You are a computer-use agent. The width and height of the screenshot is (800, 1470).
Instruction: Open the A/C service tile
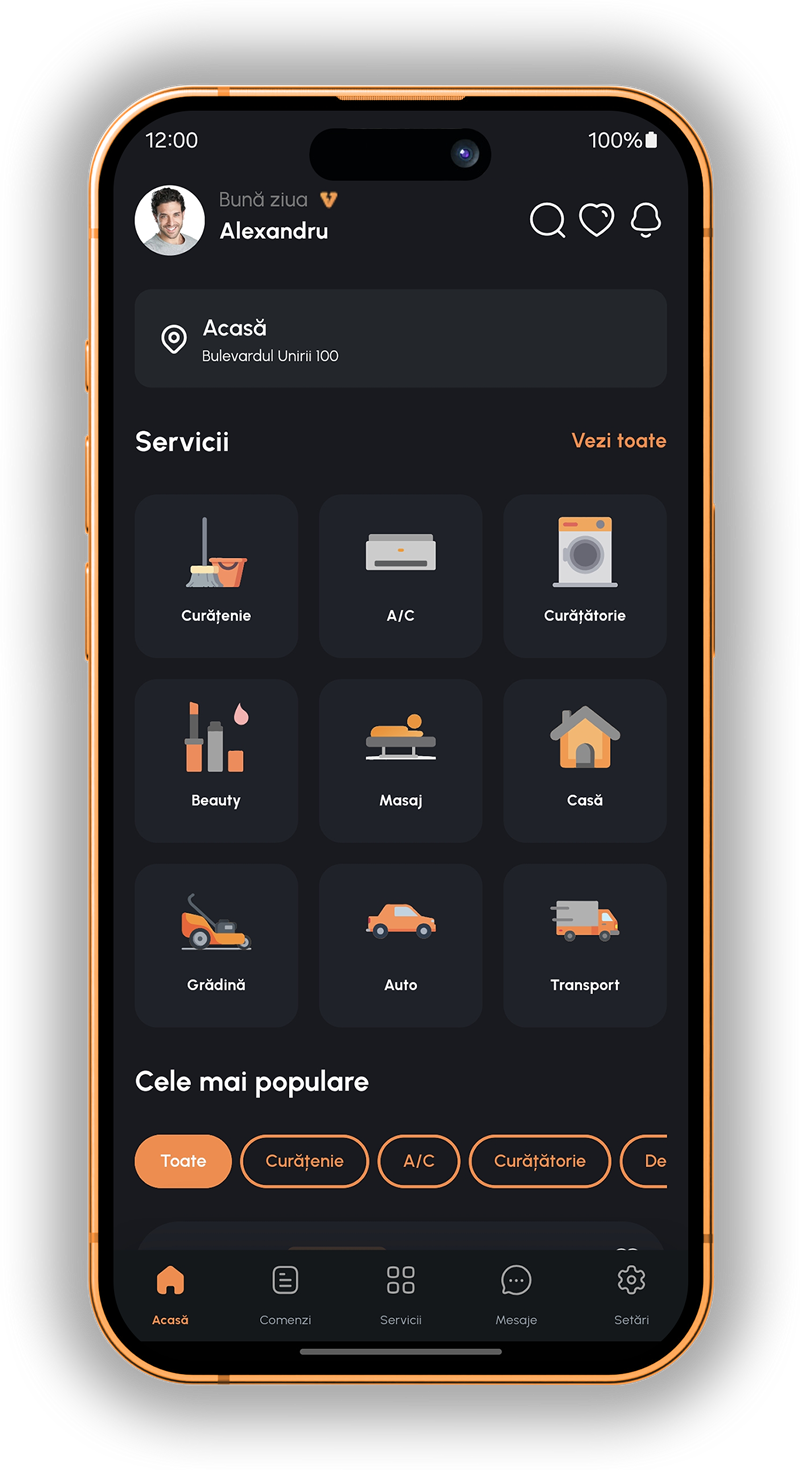tap(400, 575)
